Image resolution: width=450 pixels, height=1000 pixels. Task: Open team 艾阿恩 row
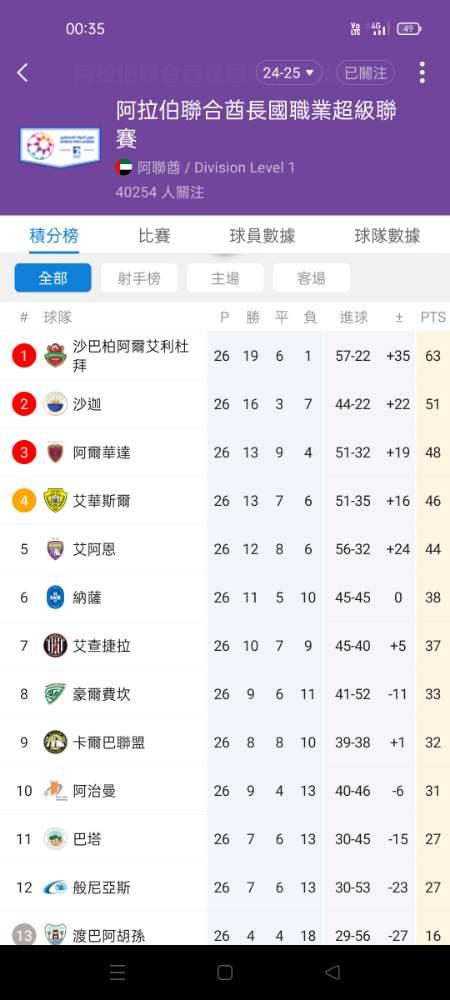click(x=225, y=549)
